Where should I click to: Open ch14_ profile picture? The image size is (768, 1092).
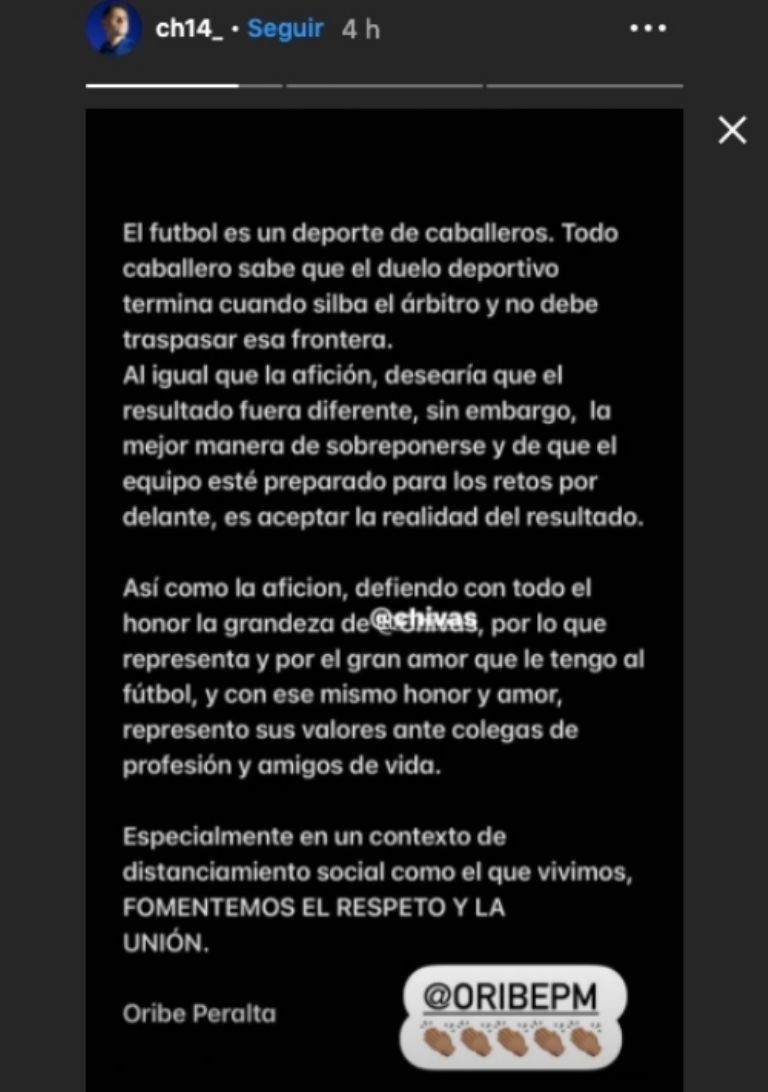113,28
